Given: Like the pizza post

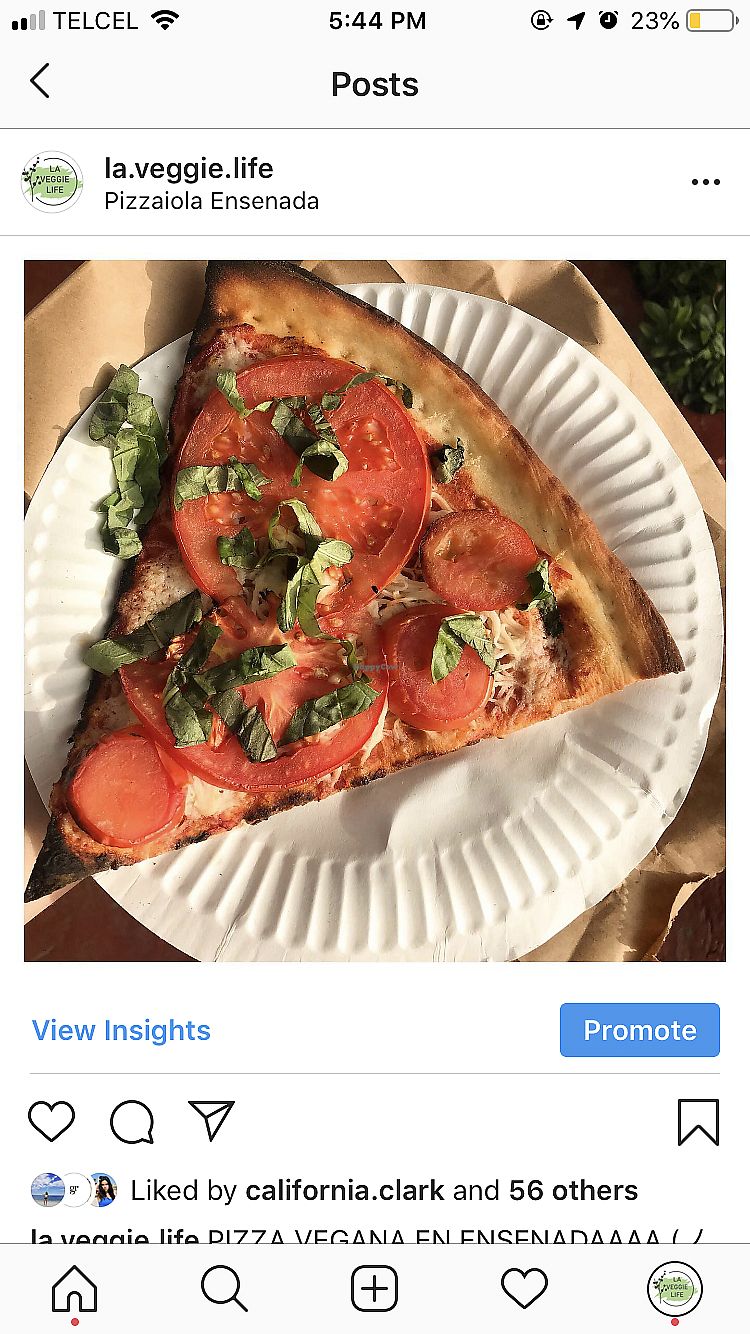Looking at the screenshot, I should [51, 1121].
